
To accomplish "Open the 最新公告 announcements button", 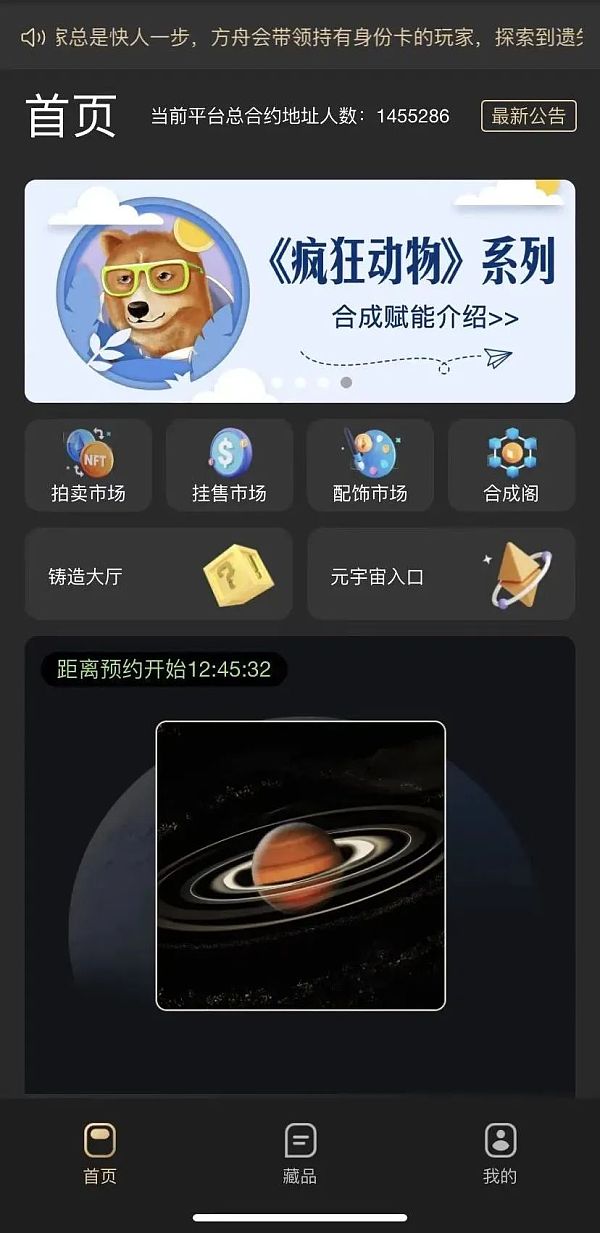I will tap(529, 116).
